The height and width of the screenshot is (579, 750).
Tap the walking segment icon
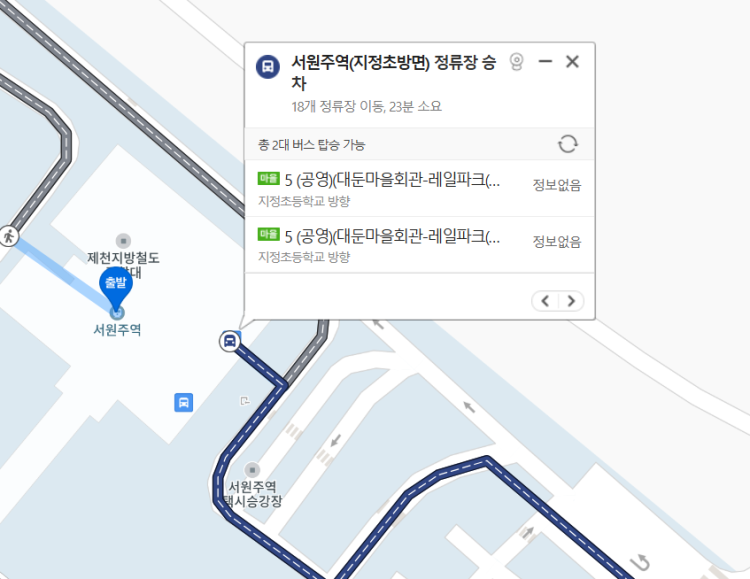coord(9,236)
